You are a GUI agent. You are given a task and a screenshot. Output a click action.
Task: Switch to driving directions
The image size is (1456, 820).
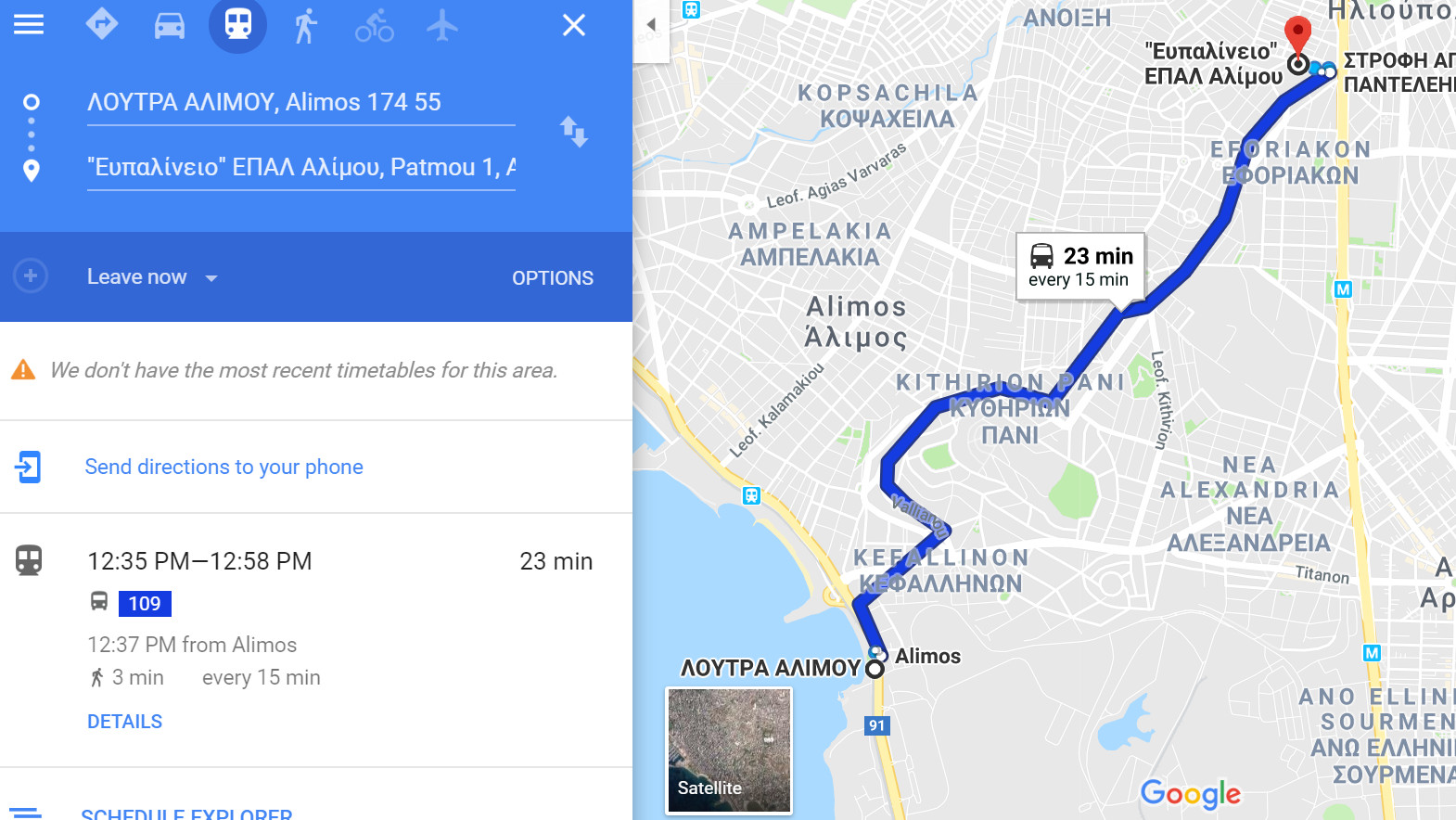170,25
